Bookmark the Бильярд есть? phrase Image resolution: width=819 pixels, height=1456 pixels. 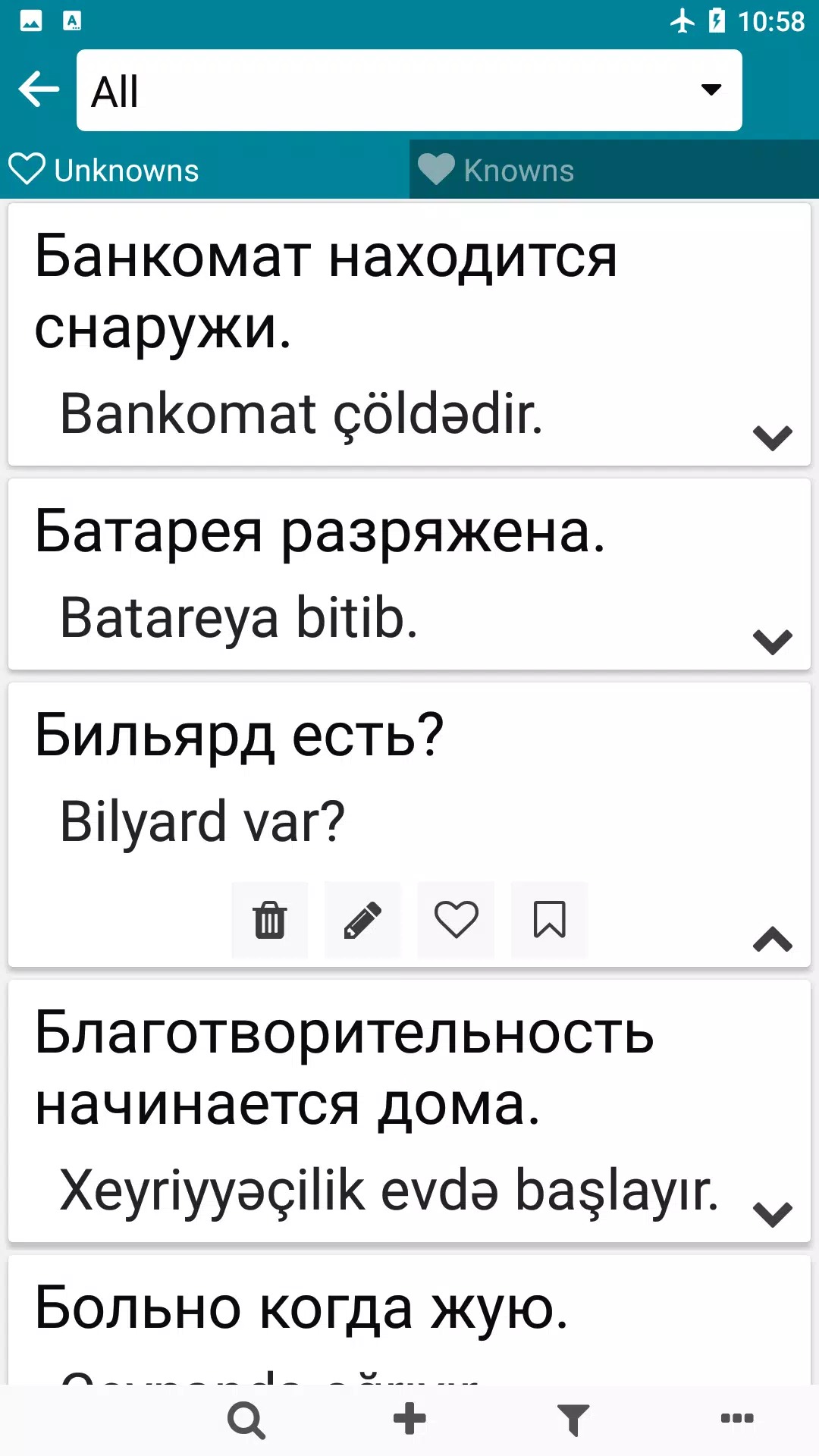(549, 920)
